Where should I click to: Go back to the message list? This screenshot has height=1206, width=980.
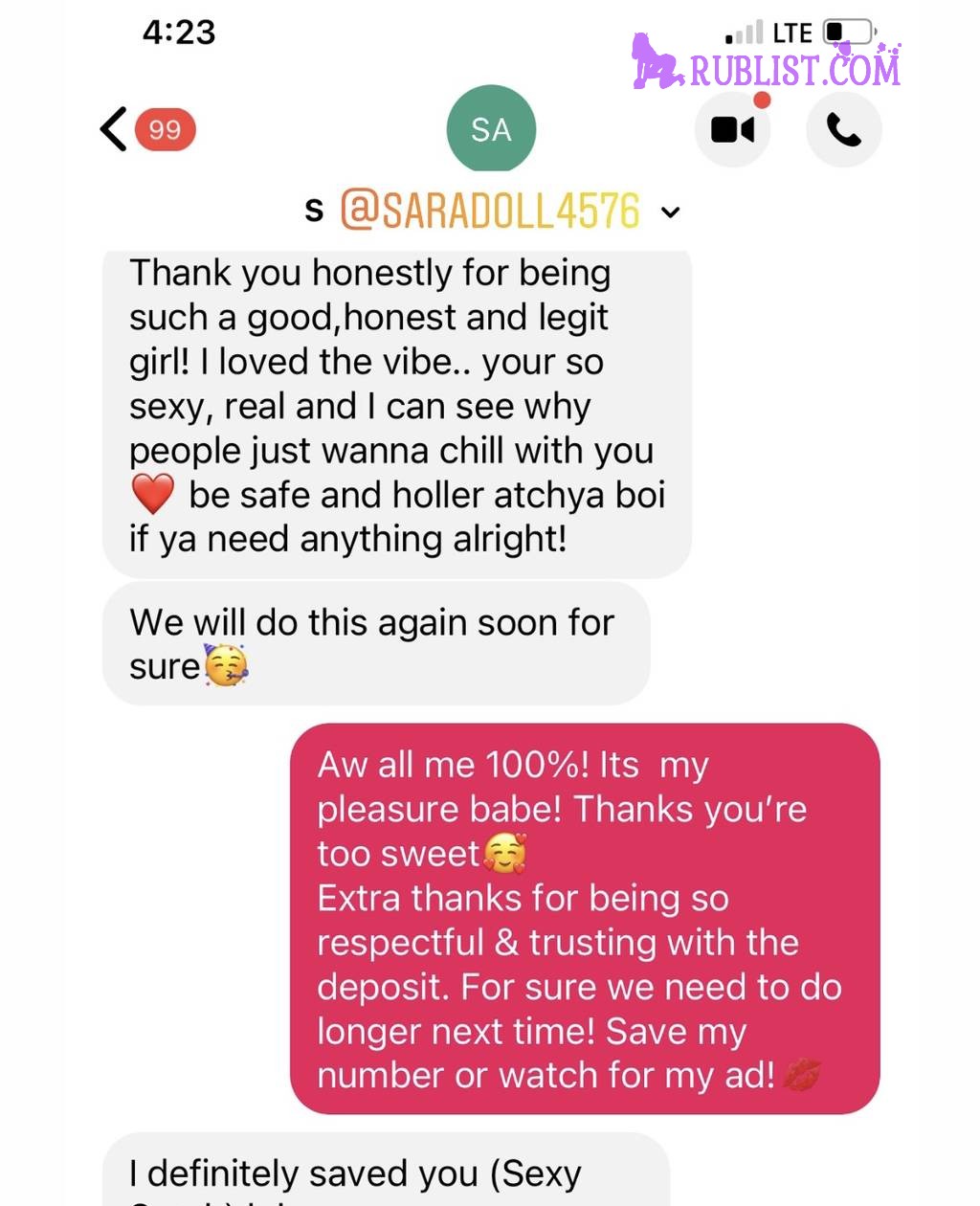click(x=115, y=129)
